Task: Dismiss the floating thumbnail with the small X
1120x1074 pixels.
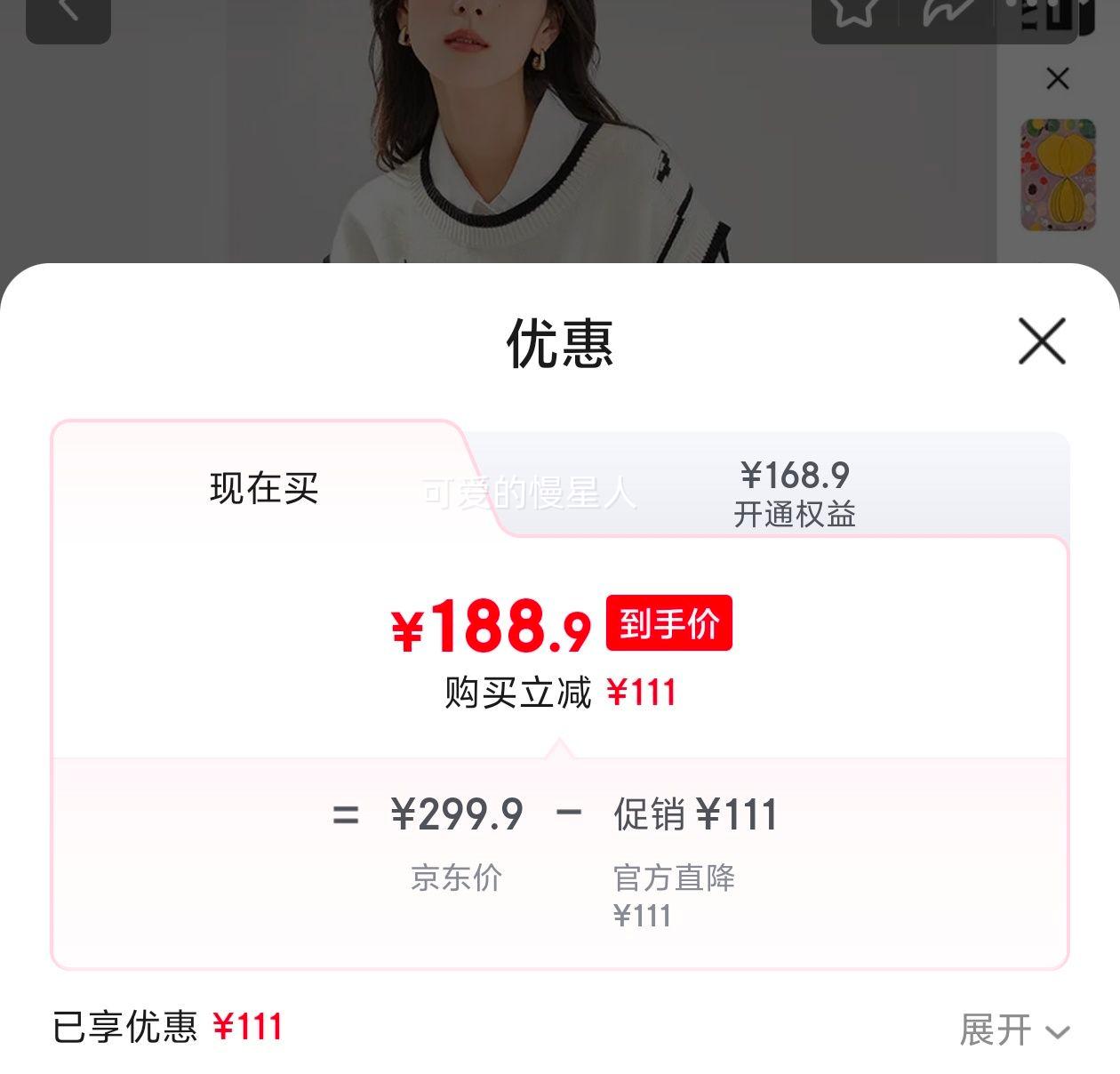Action: click(1057, 79)
